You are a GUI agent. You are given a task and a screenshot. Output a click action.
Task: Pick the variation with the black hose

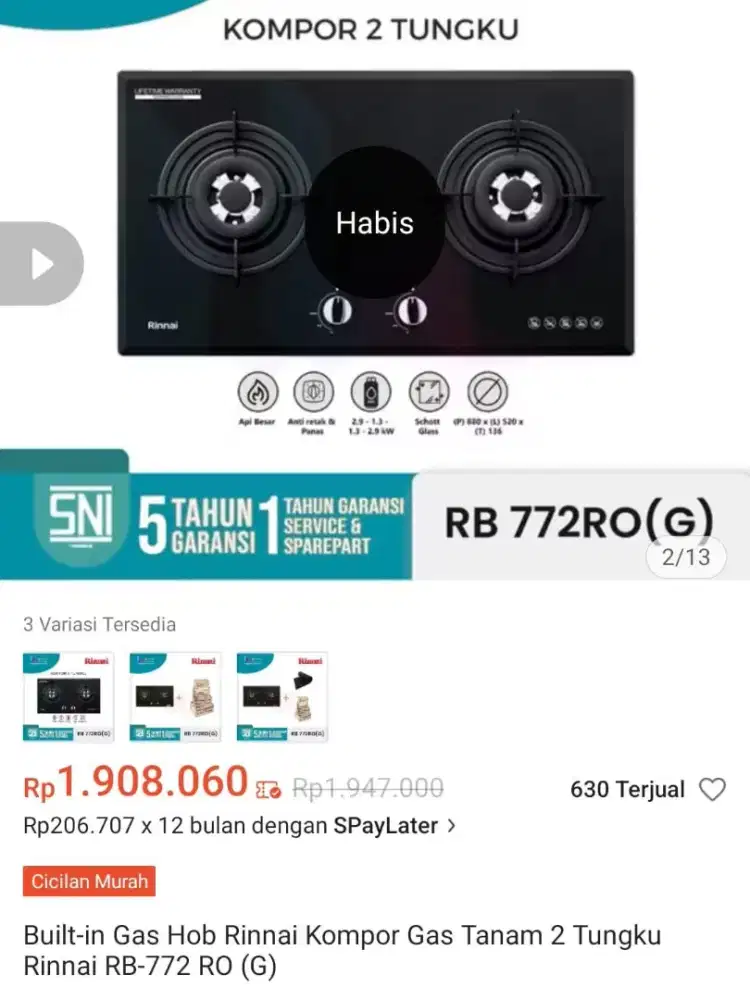pyautogui.click(x=282, y=697)
